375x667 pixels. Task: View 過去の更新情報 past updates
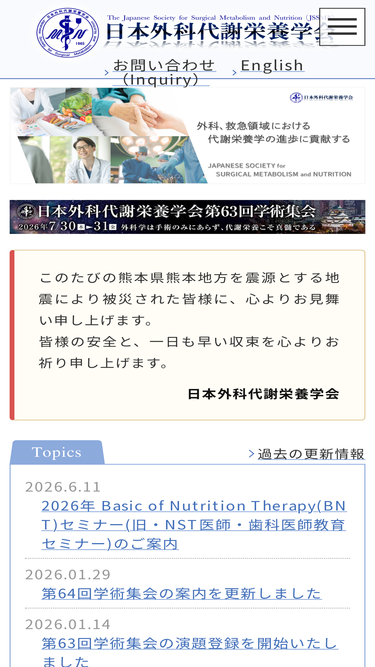tap(310, 454)
